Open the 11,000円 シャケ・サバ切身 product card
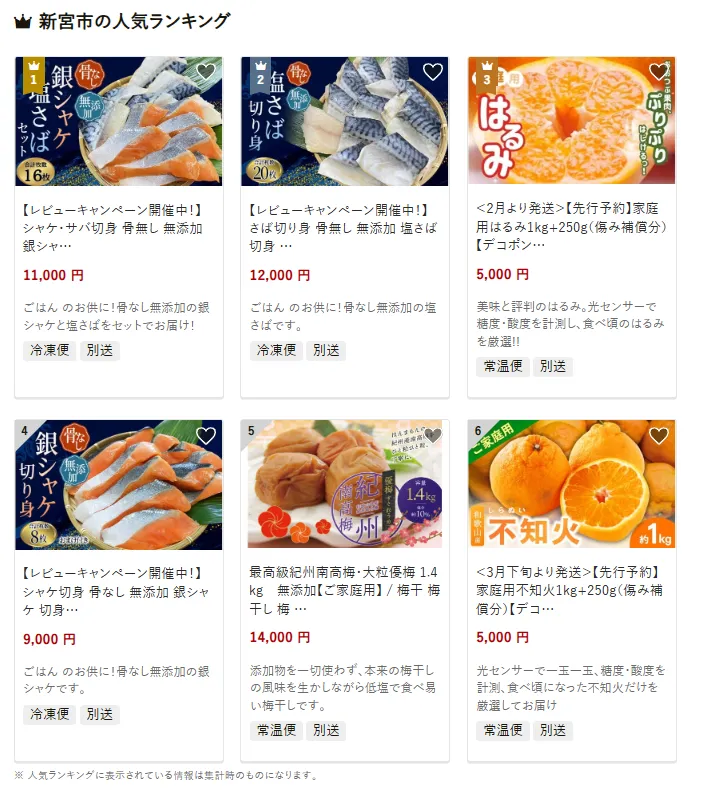This screenshot has width=727, height=807. (118, 227)
